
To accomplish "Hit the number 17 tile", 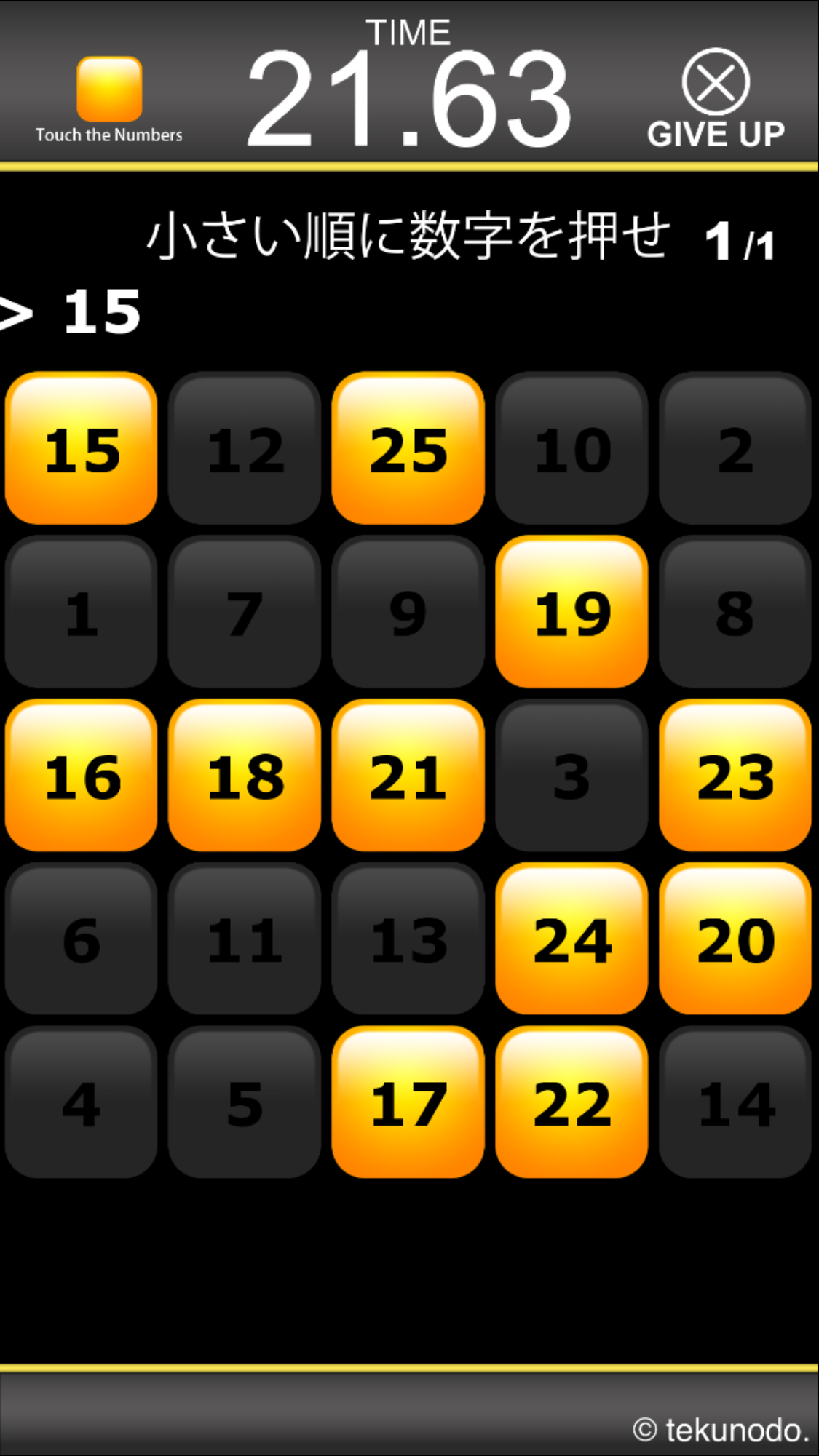I will point(408,1102).
